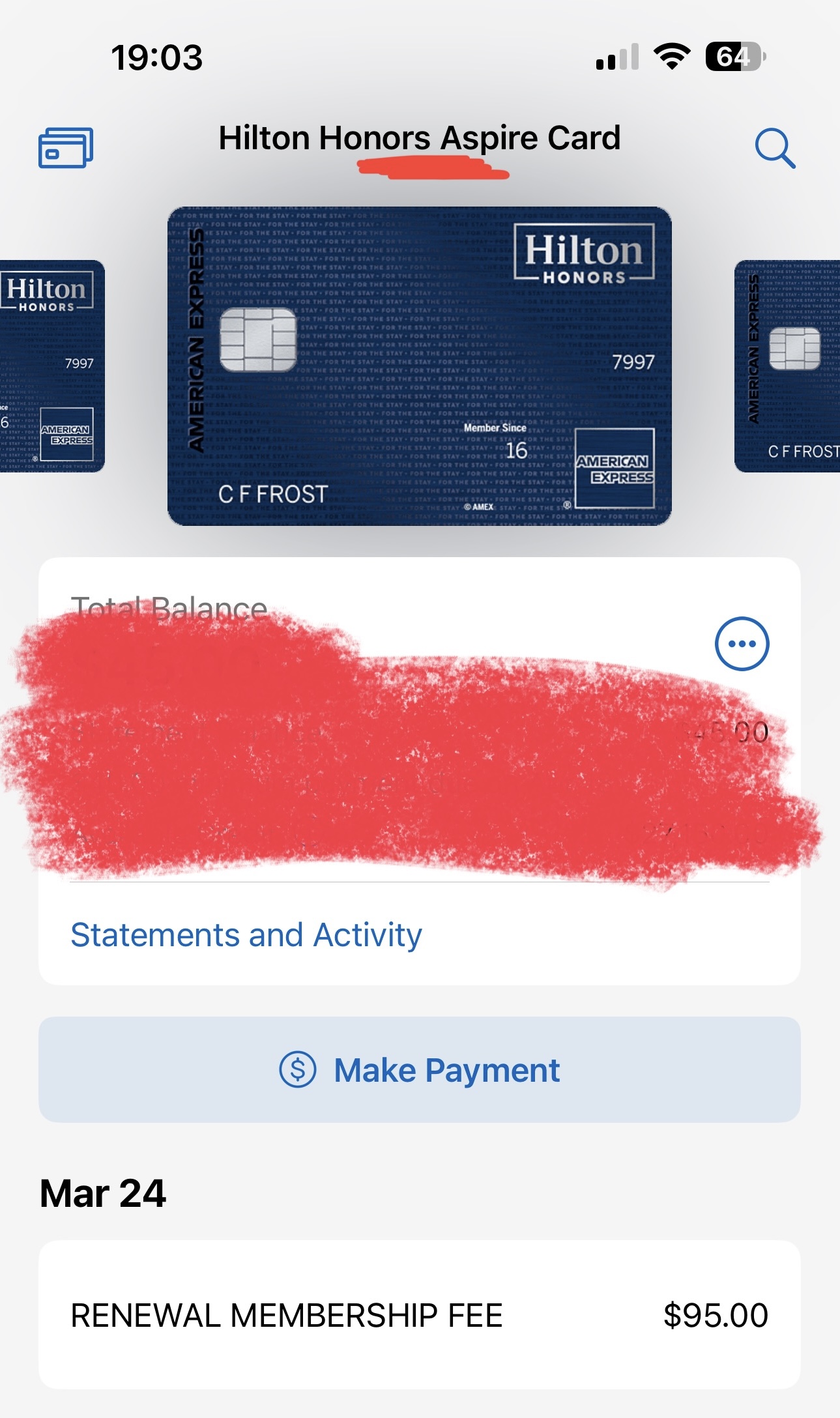The height and width of the screenshot is (1418, 840).
Task: Open the search magnifier icon
Action: click(x=775, y=149)
